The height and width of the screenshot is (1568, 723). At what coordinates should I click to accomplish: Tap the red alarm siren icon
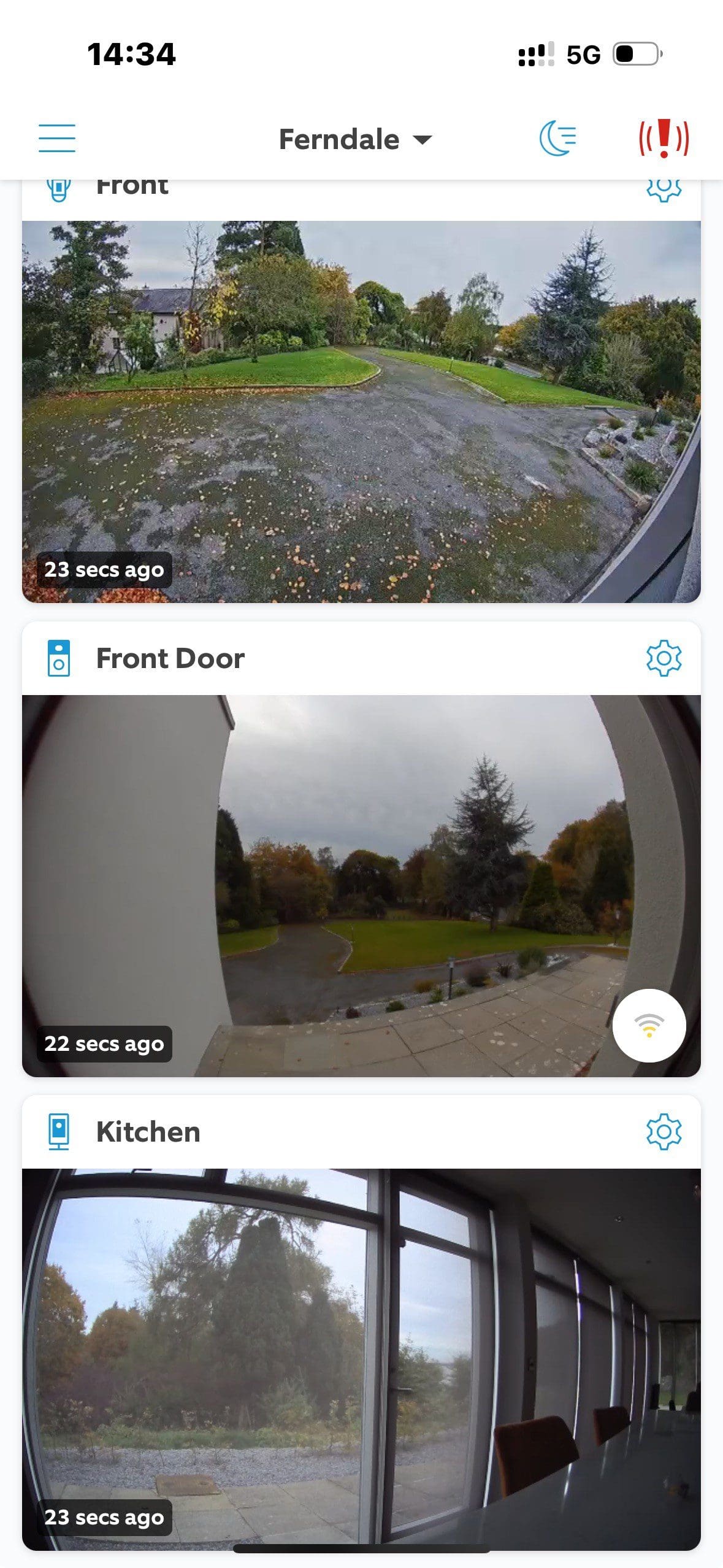(664, 138)
